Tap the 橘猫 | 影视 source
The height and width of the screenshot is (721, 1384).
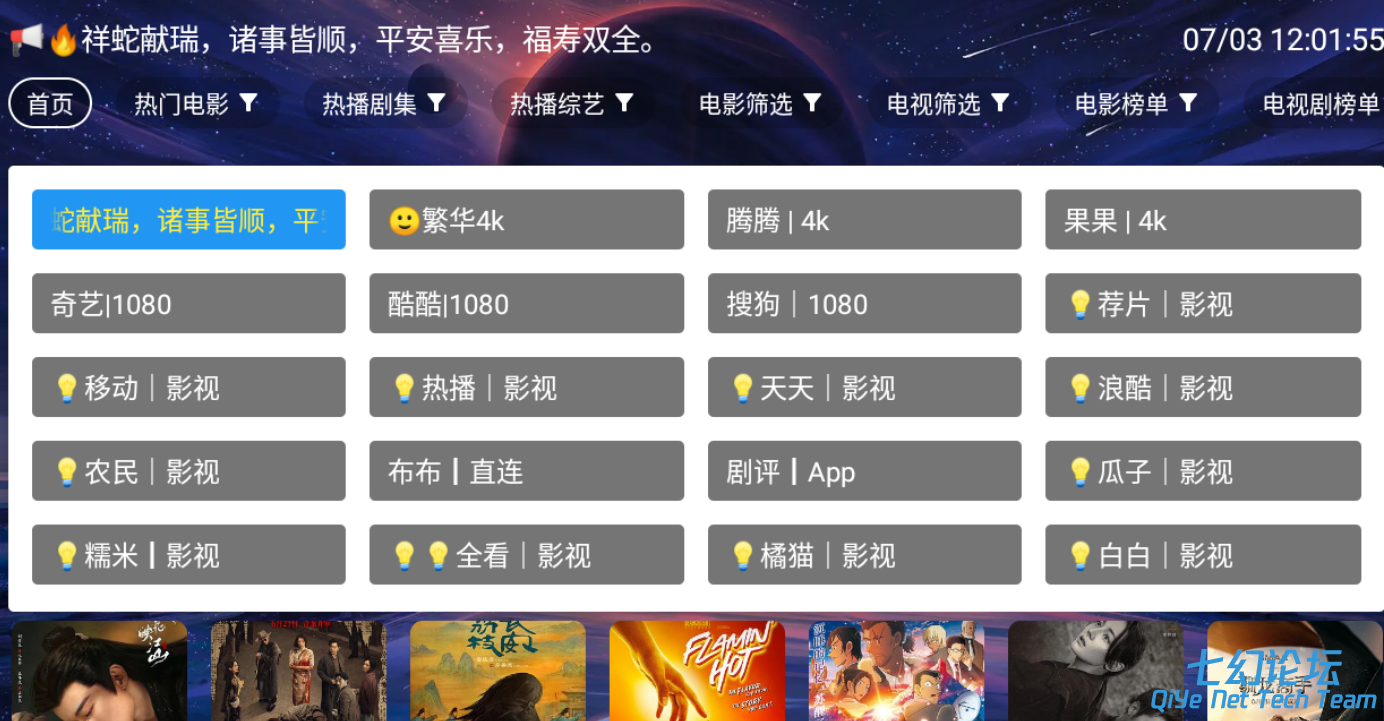864,555
